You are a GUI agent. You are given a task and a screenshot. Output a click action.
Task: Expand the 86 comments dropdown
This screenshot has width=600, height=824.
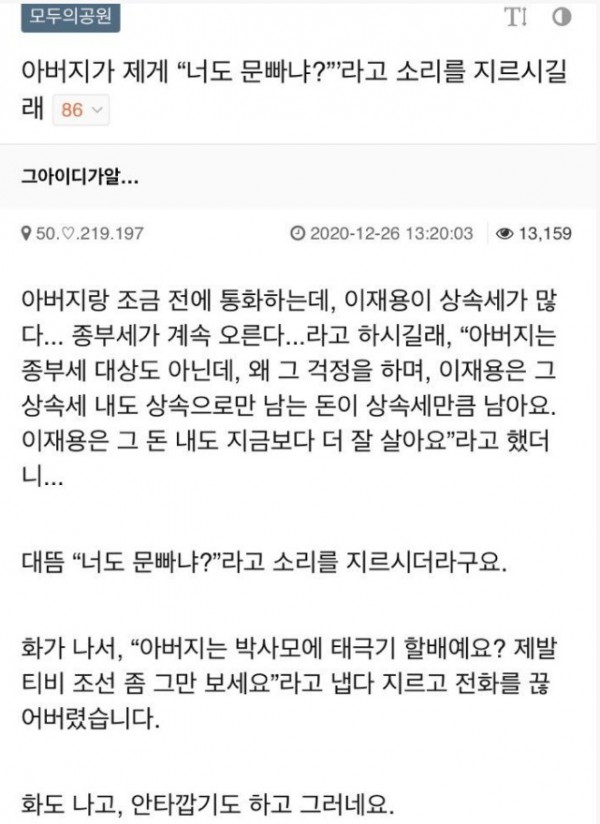(x=80, y=111)
